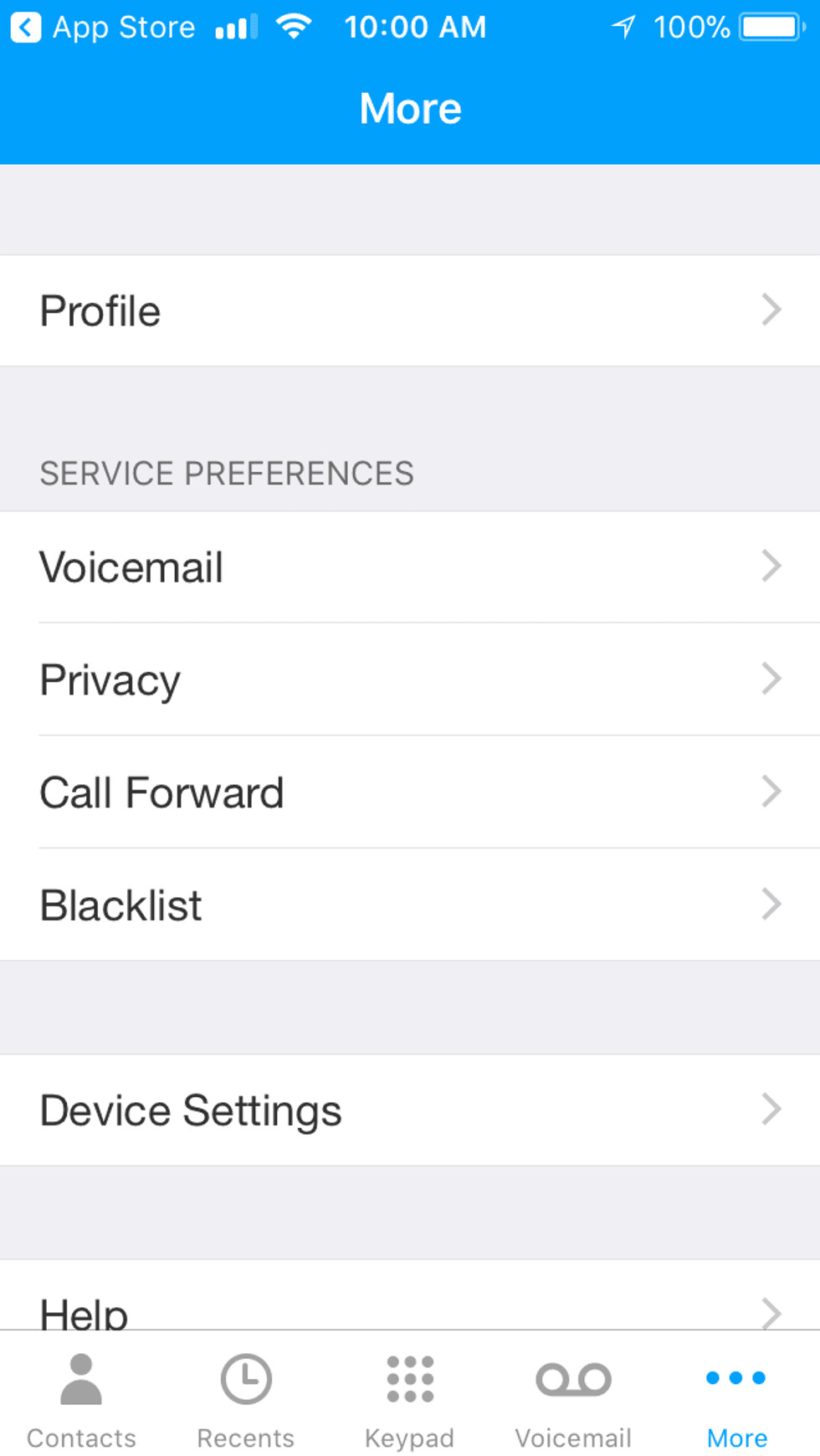Image resolution: width=820 pixels, height=1456 pixels.
Task: Tap the Voicemail tape-reel icon
Action: click(x=573, y=1379)
